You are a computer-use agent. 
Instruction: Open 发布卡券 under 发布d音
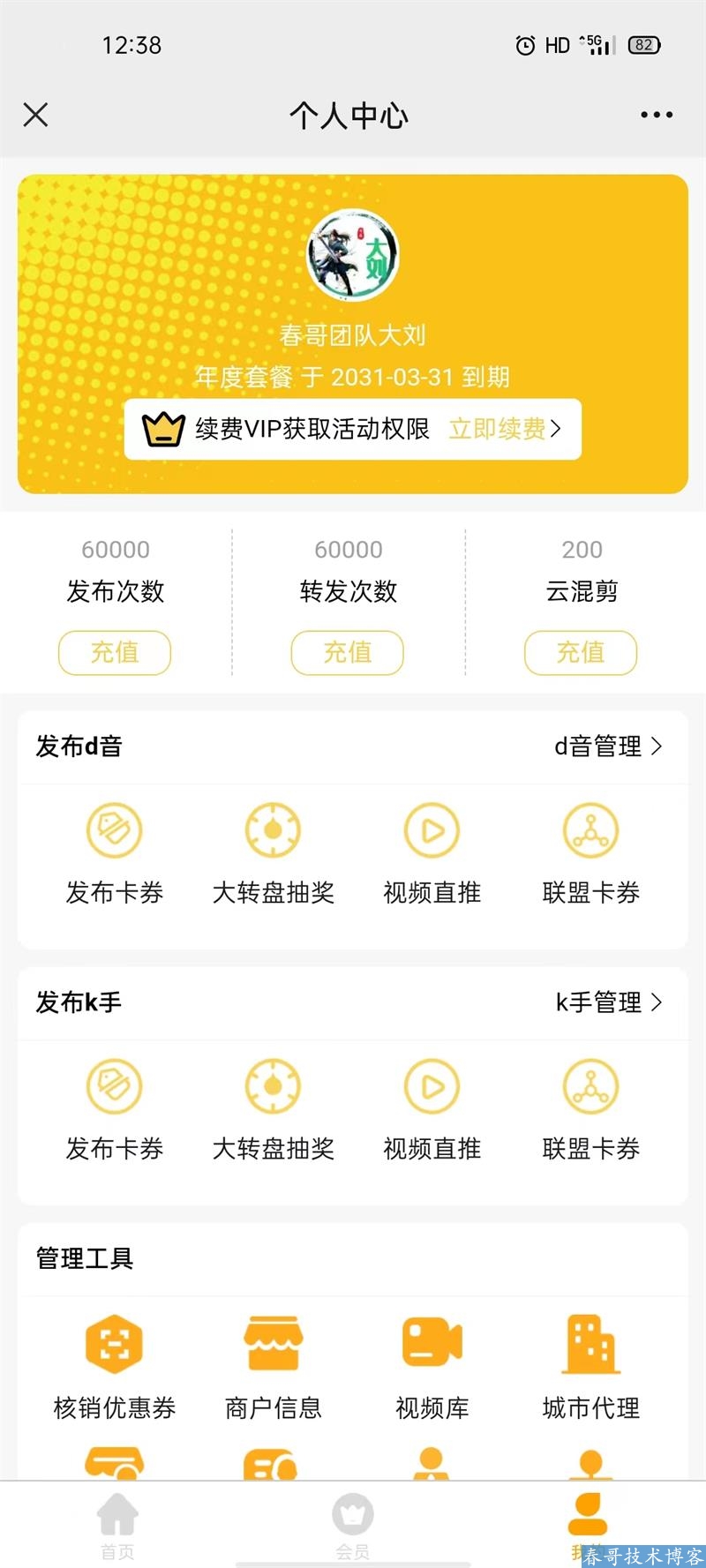click(115, 852)
